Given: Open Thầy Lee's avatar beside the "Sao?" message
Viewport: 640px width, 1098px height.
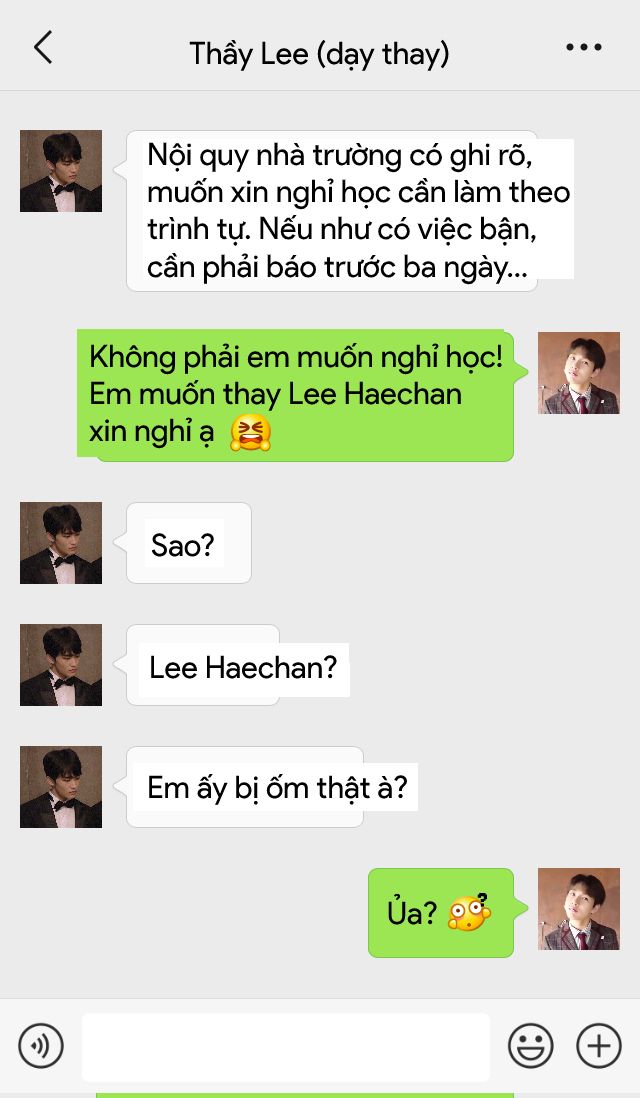Looking at the screenshot, I should tap(61, 543).
